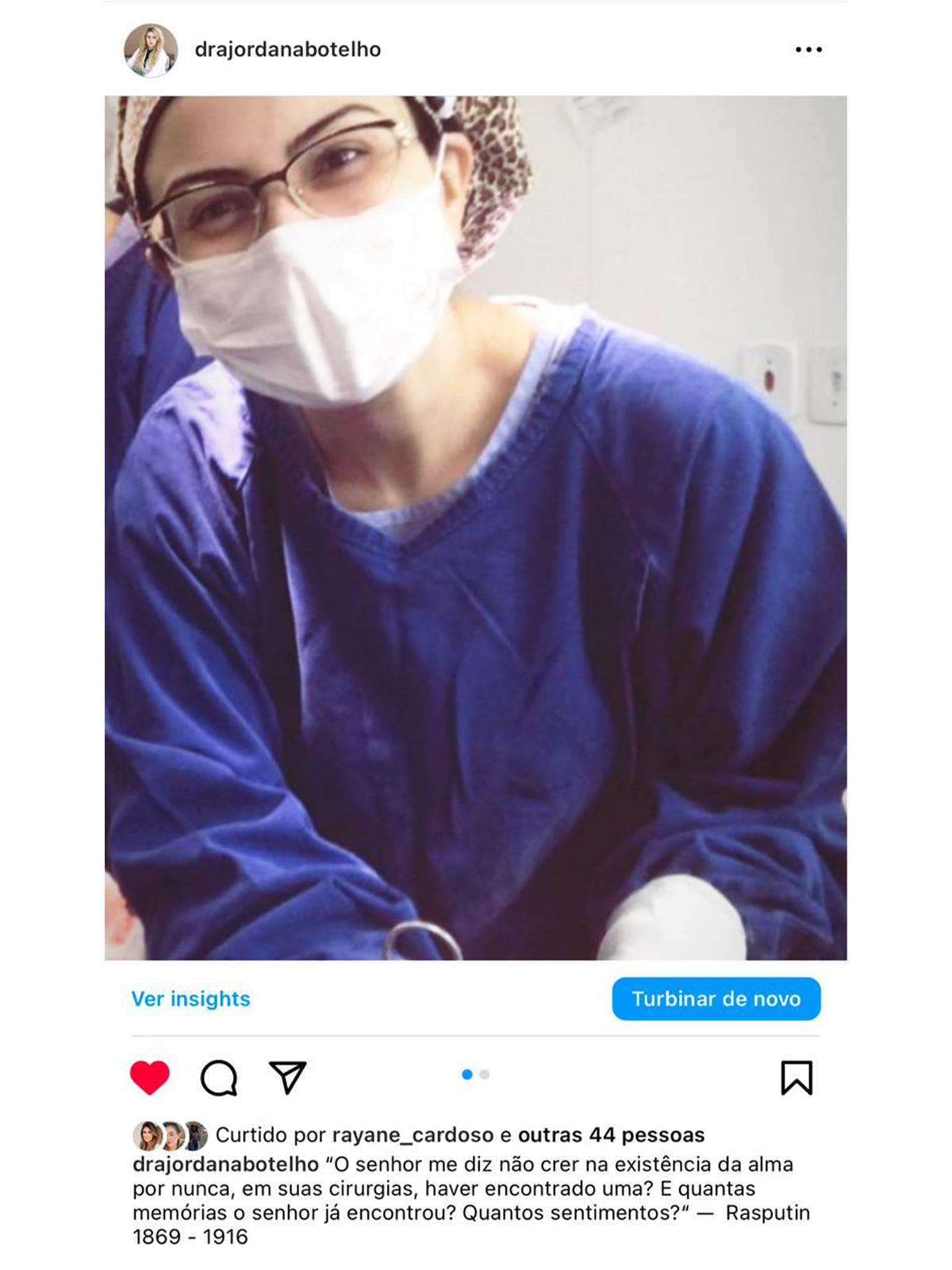View the other 44 people who liked

point(611,1135)
